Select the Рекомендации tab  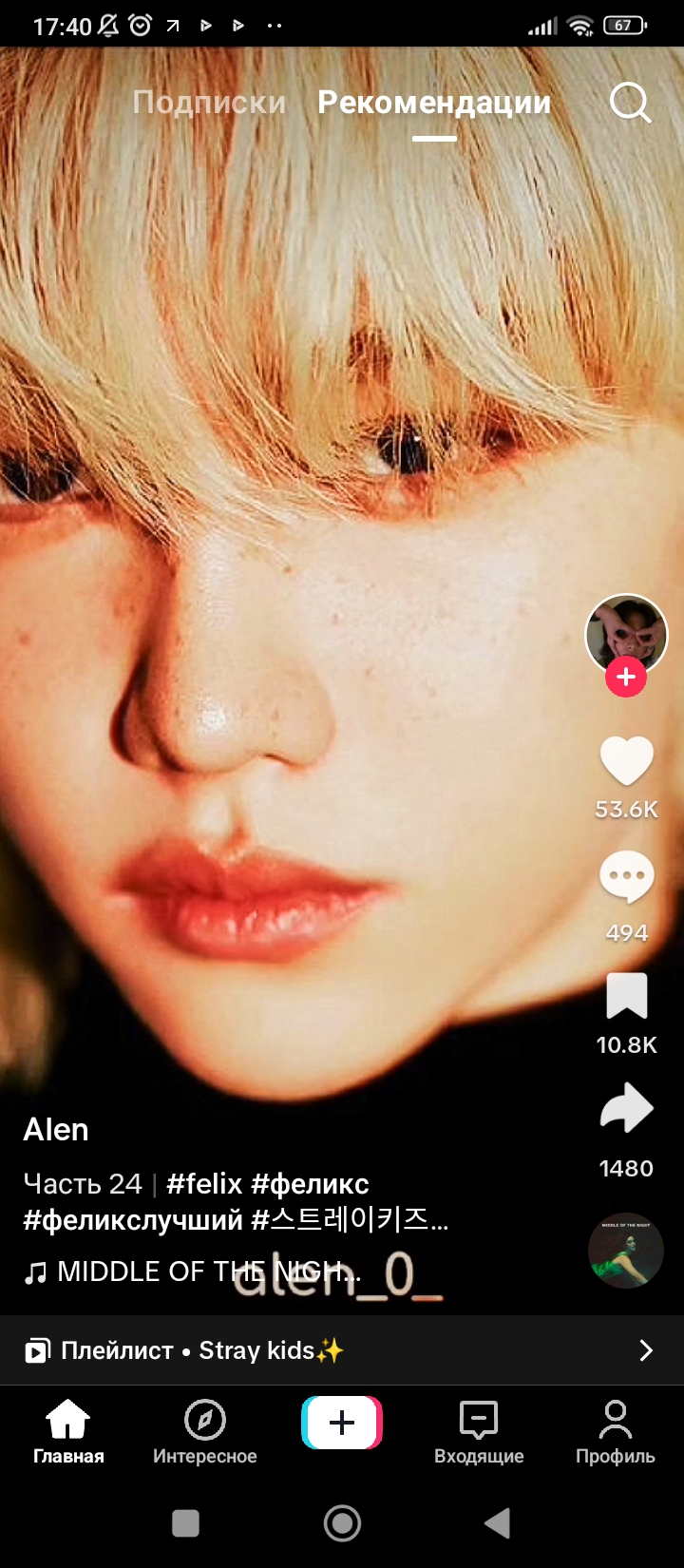pos(434,103)
